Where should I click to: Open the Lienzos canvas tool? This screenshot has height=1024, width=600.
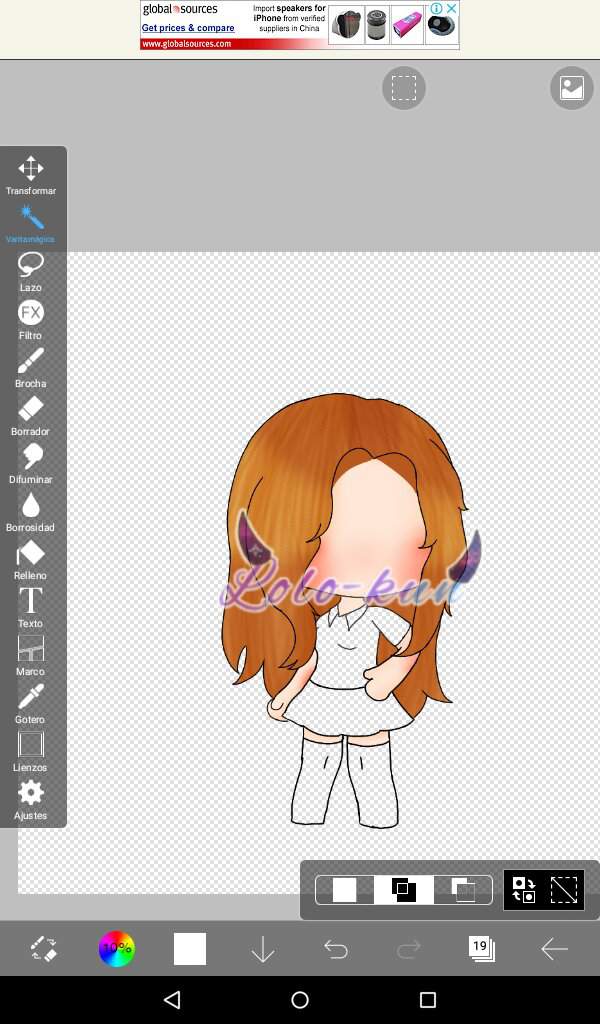31,750
